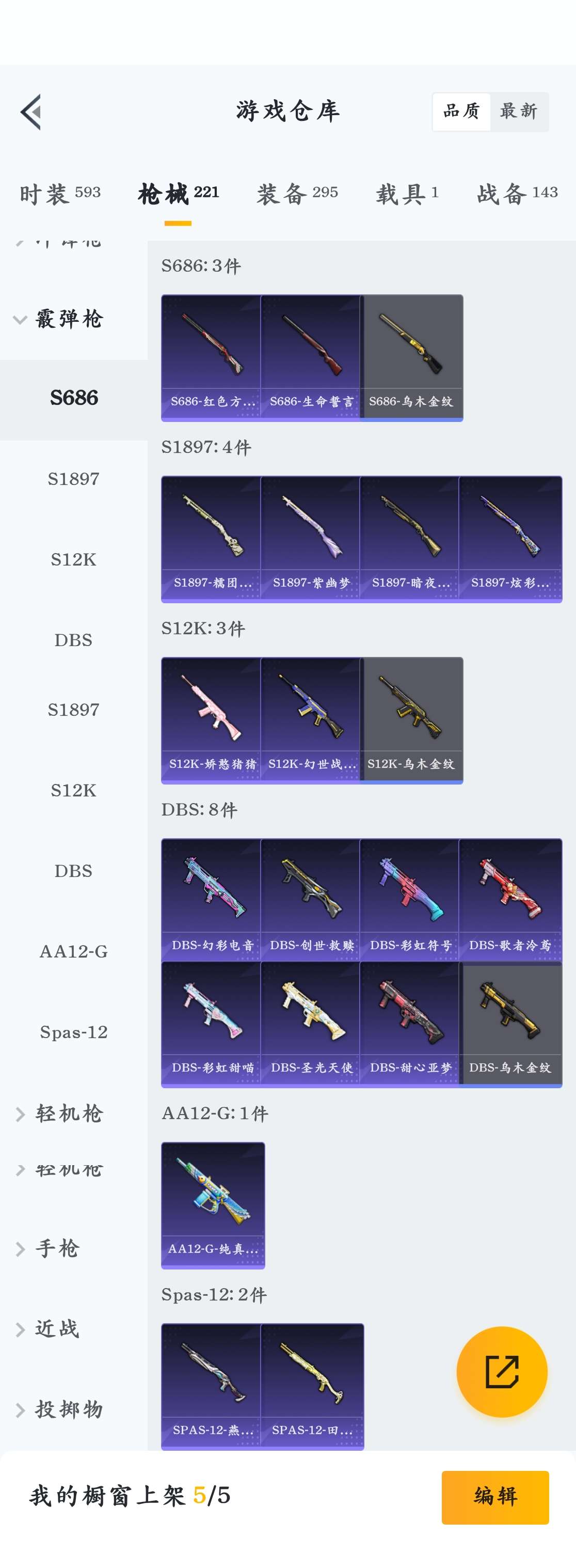576x1568 pixels.
Task: Sort the warehouse by 品质
Action: pyautogui.click(x=461, y=112)
